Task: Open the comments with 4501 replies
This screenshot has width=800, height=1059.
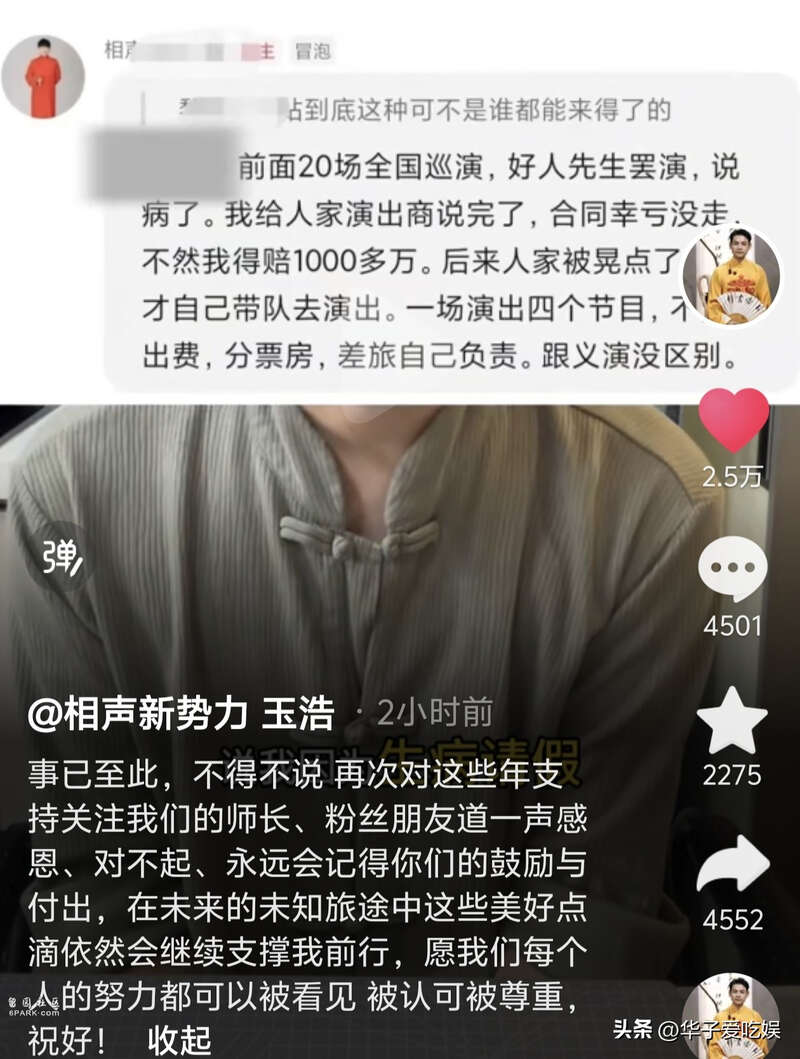Action: [733, 570]
